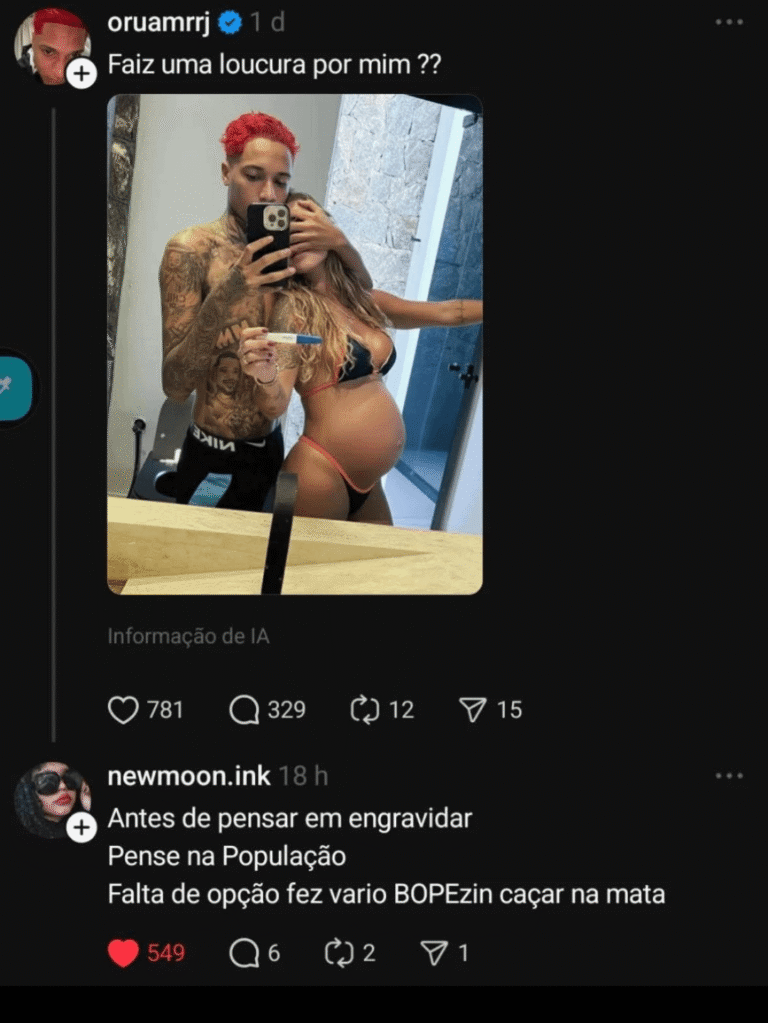Reply to newmoon.ink's comment
The image size is (768, 1023).
244,953
